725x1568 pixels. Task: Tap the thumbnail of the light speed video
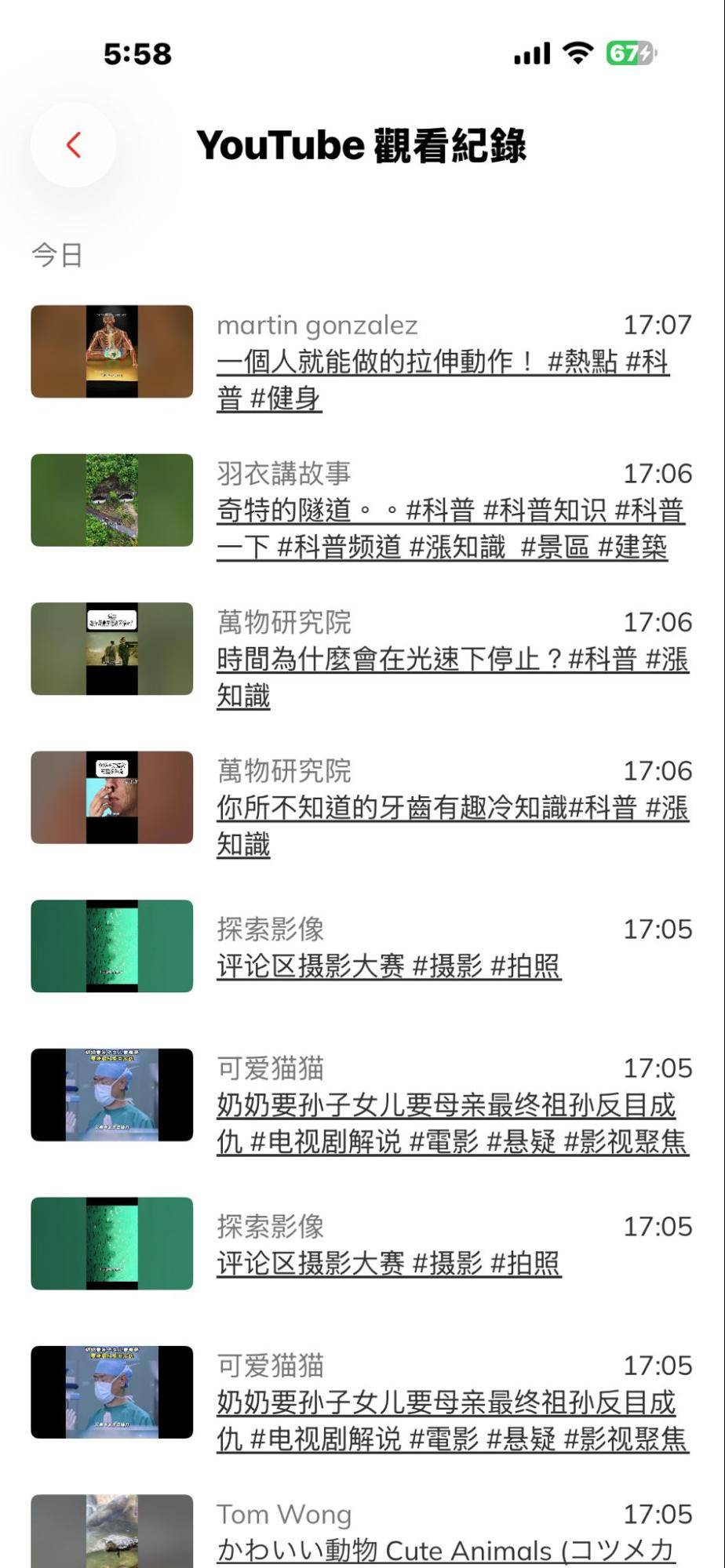point(112,649)
